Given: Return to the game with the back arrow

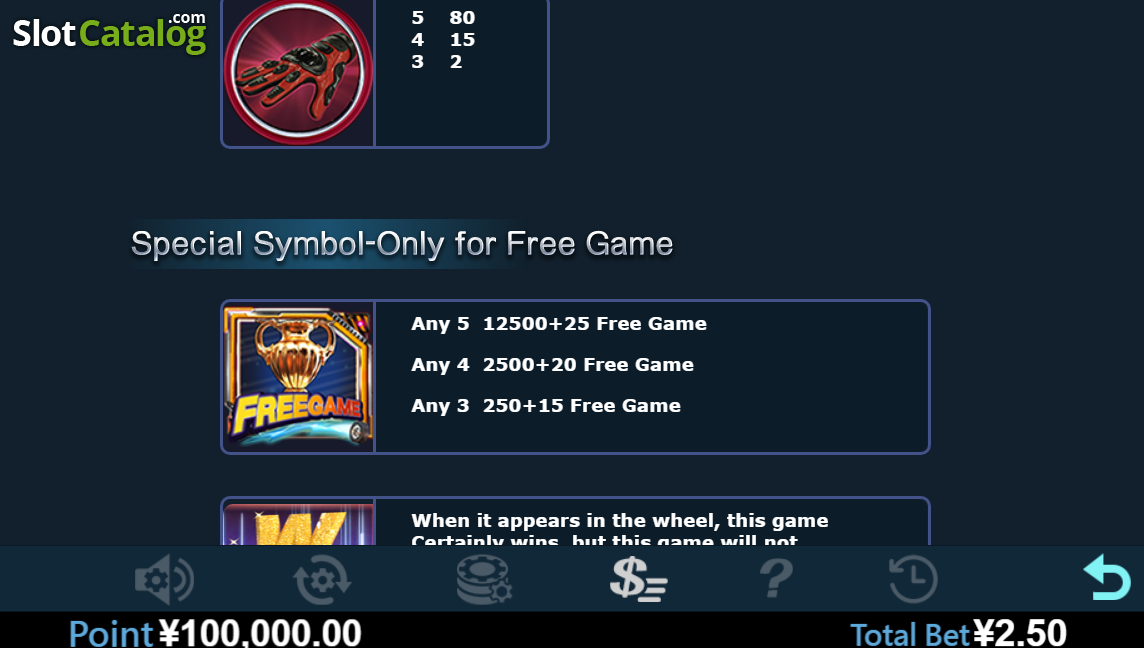Looking at the screenshot, I should pyautogui.click(x=1107, y=577).
